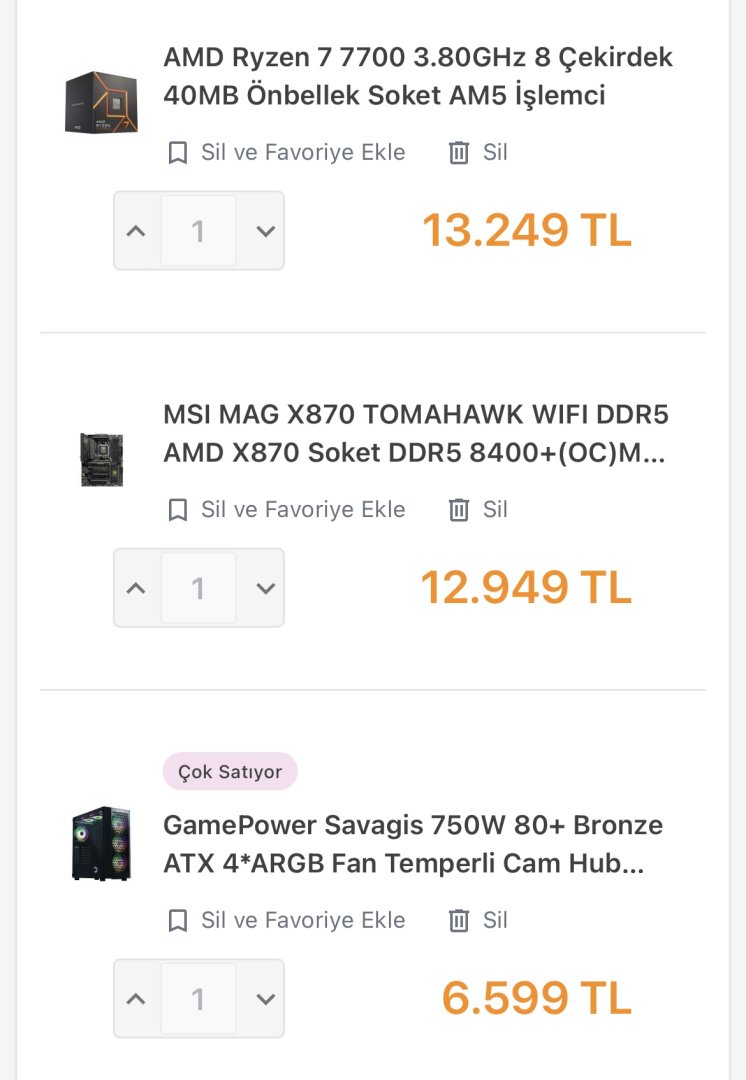Delete the MSI MAG X870 TOMAHAWK from cart

coord(478,510)
